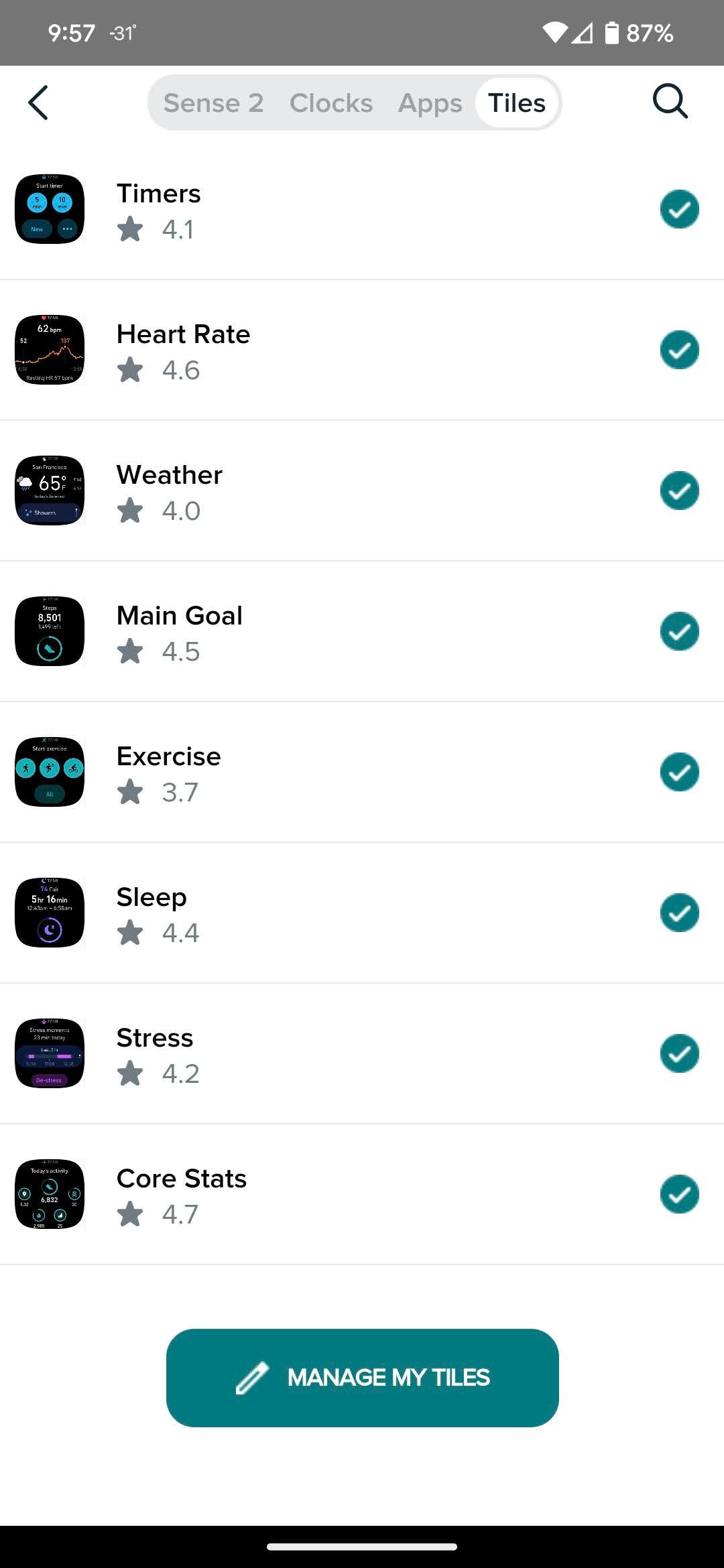Uncheck the Sleep tile

pyautogui.click(x=679, y=912)
